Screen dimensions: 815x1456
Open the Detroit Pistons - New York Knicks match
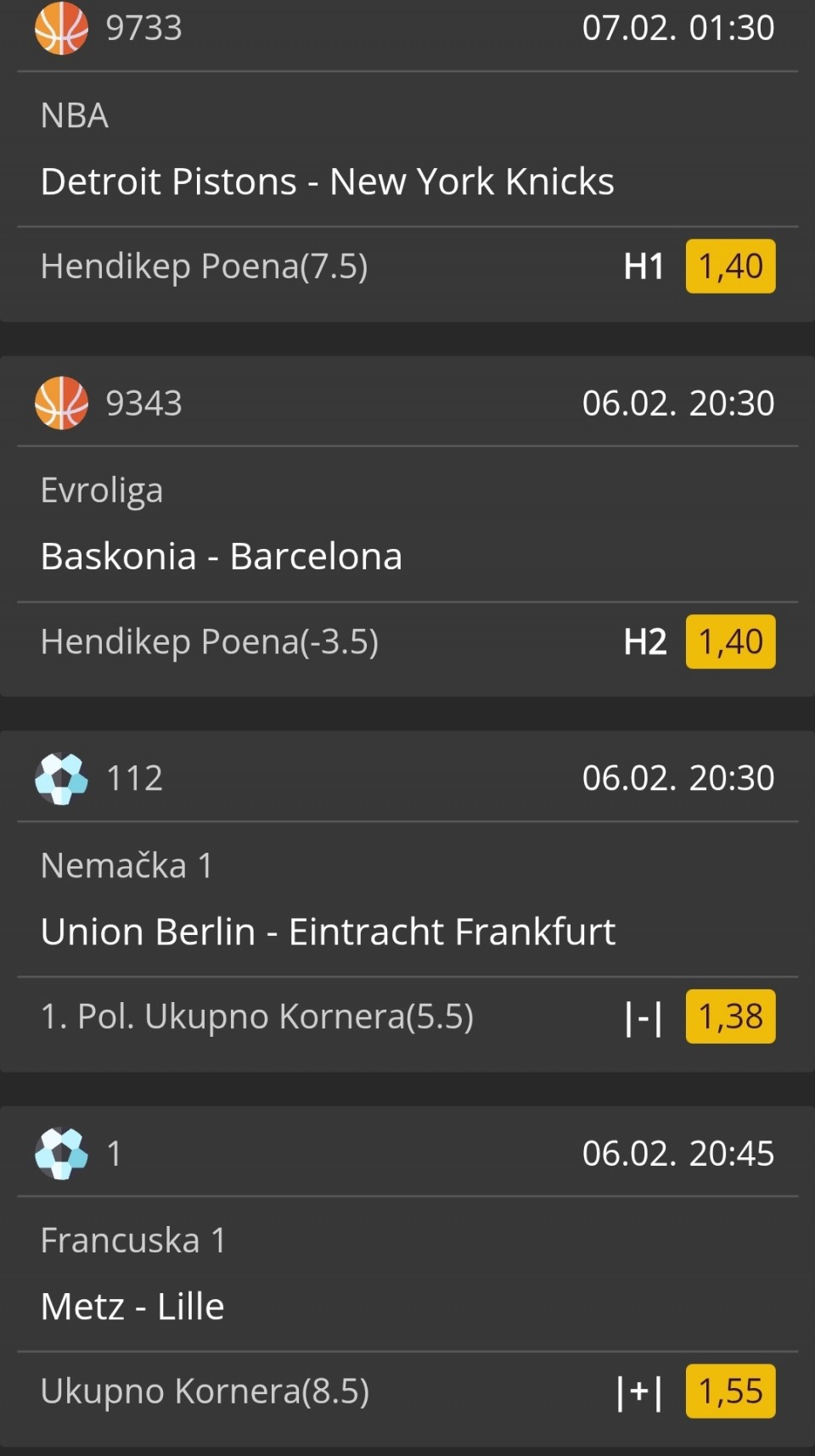pos(328,182)
